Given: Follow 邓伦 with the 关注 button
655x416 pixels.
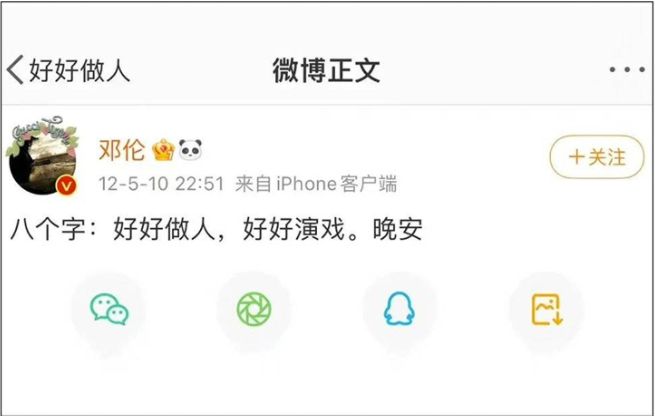Looking at the screenshot, I should click(596, 157).
